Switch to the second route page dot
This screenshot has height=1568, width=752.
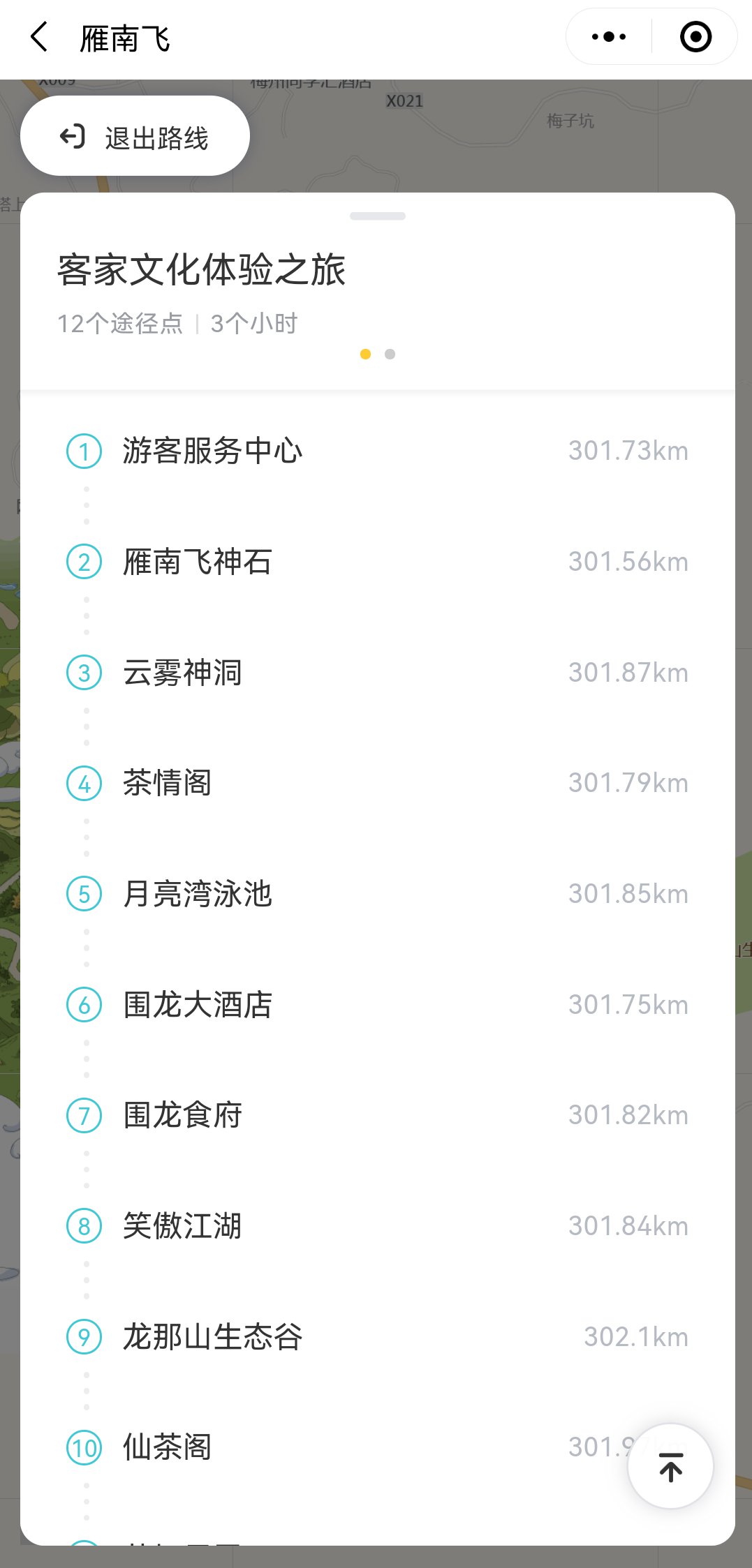tap(390, 354)
